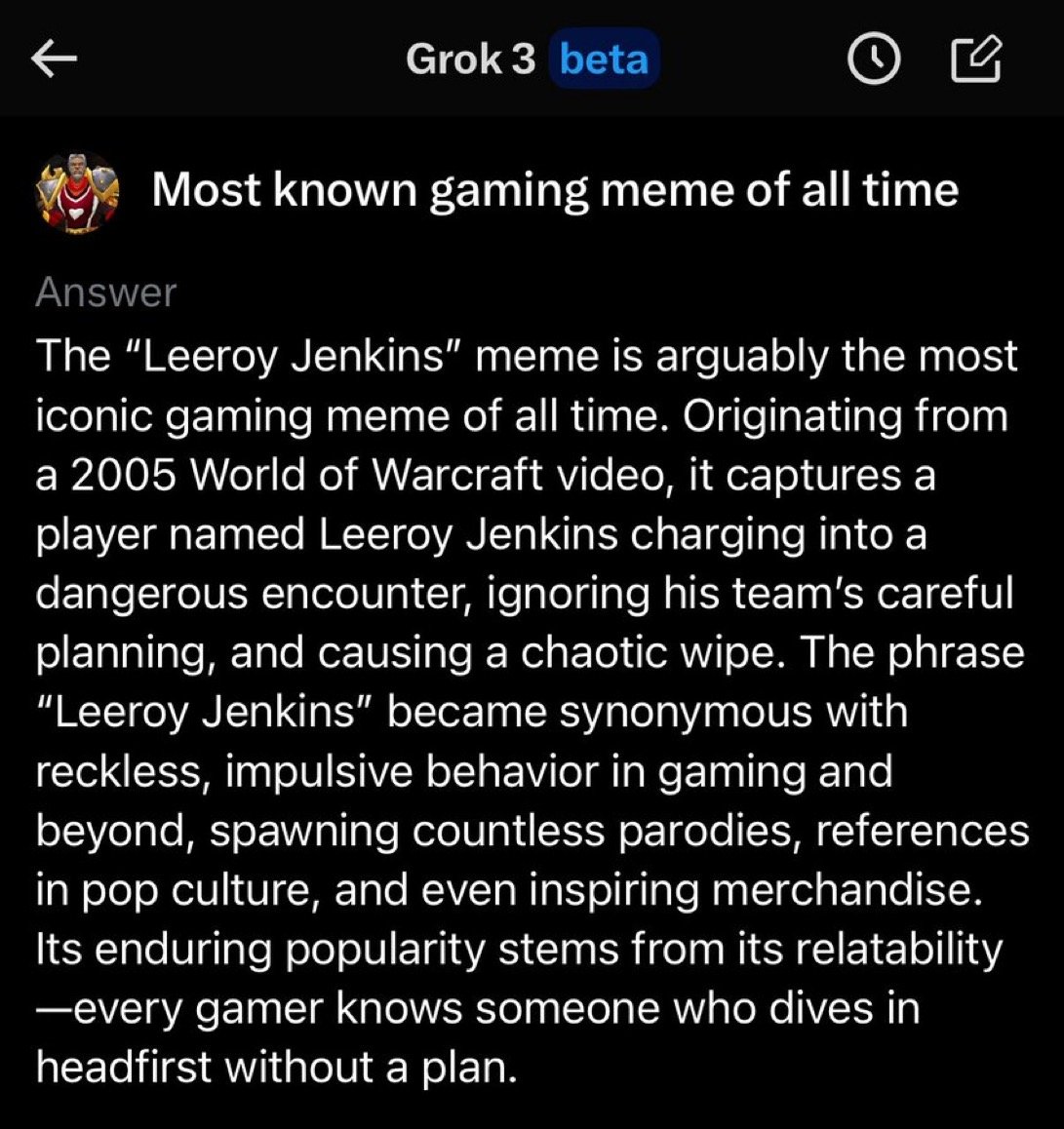The width and height of the screenshot is (1064, 1129).
Task: Open the chat history clock icon
Action: click(873, 59)
